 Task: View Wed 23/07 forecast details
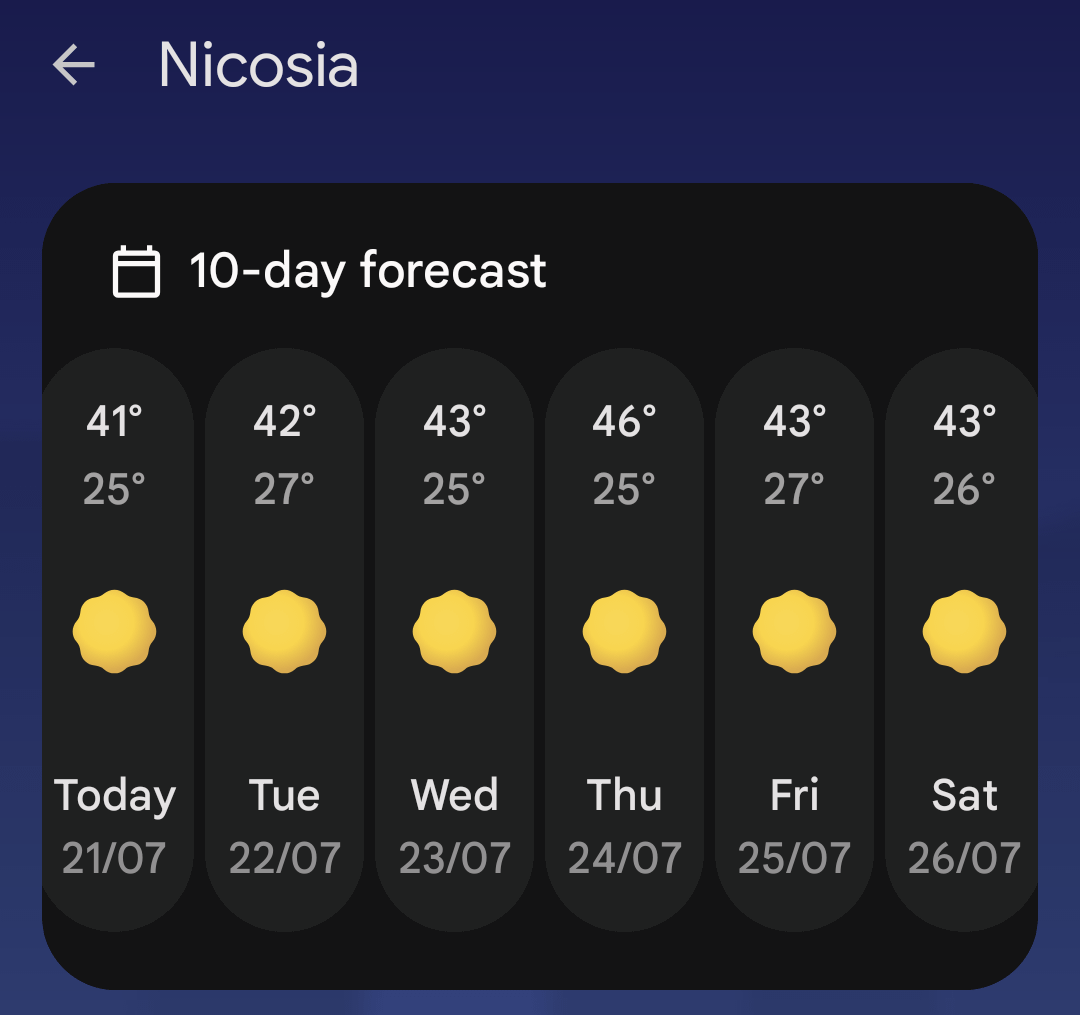click(x=455, y=640)
